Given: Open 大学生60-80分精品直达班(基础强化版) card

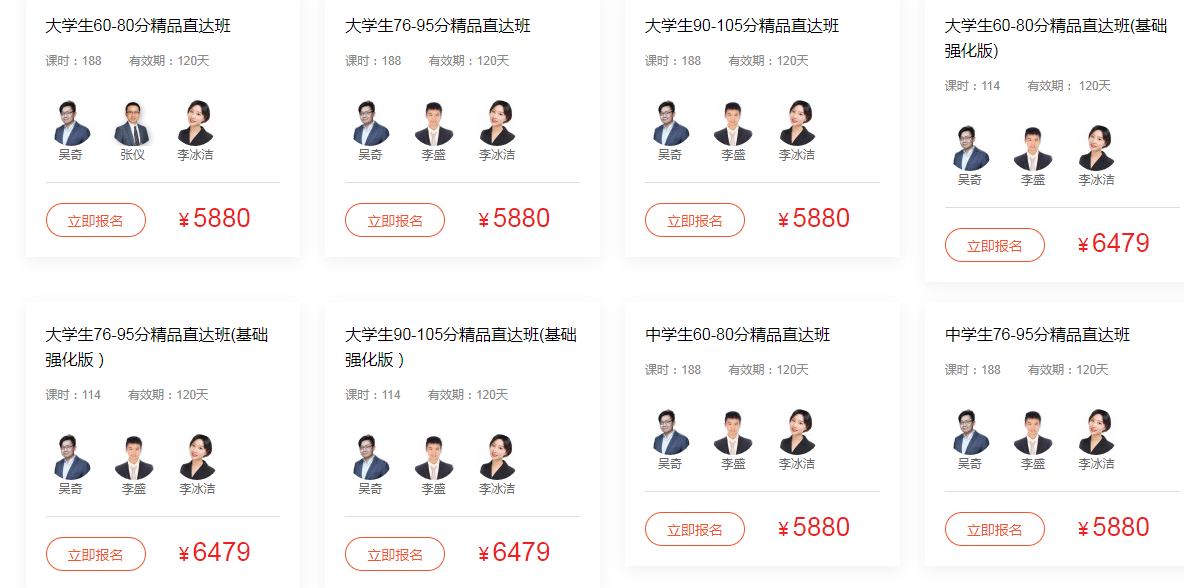Looking at the screenshot, I should pos(1055,38).
